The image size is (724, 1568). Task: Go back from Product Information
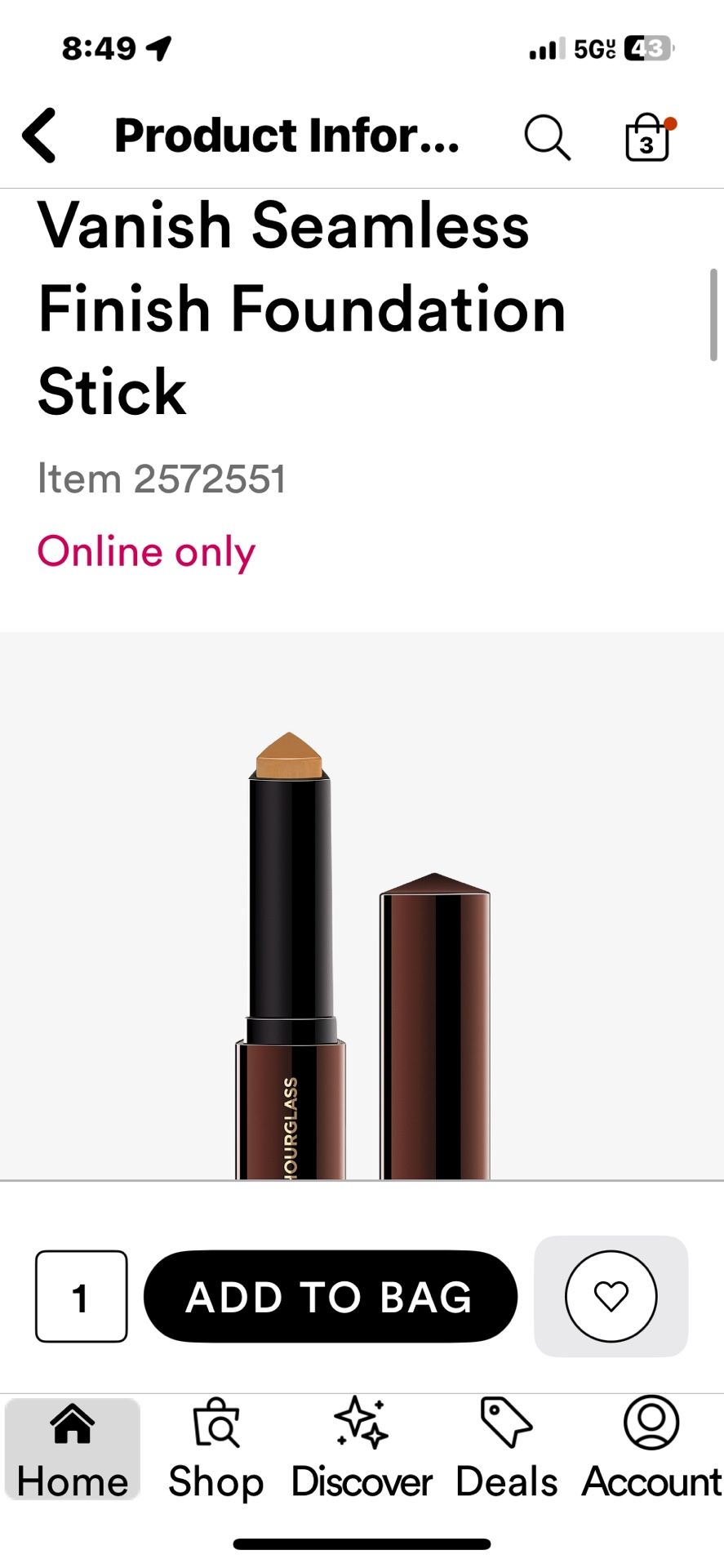(x=39, y=136)
